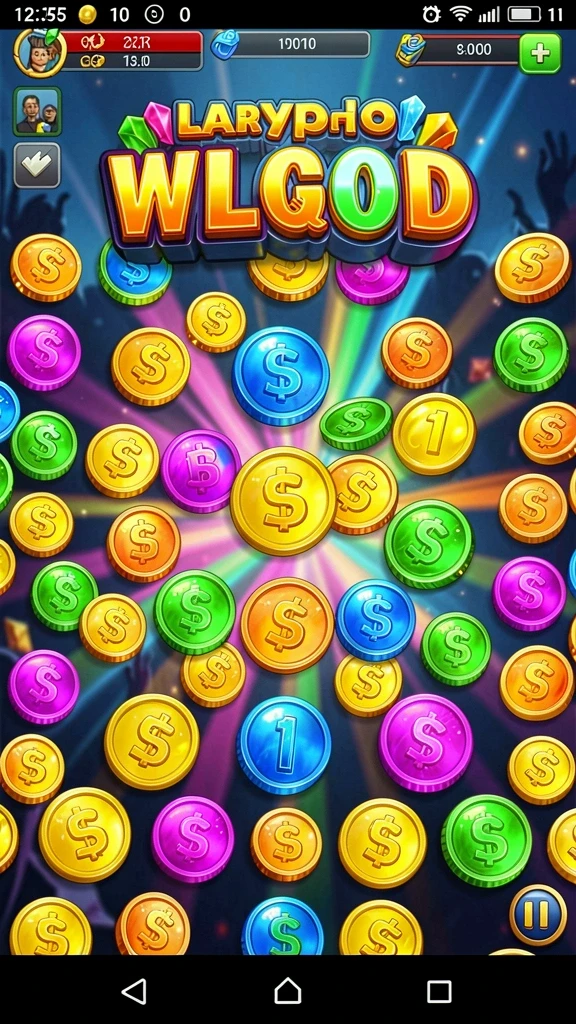The width and height of the screenshot is (576, 1024).
Task: Tap the blue coin marked 1
Action: coord(284,744)
